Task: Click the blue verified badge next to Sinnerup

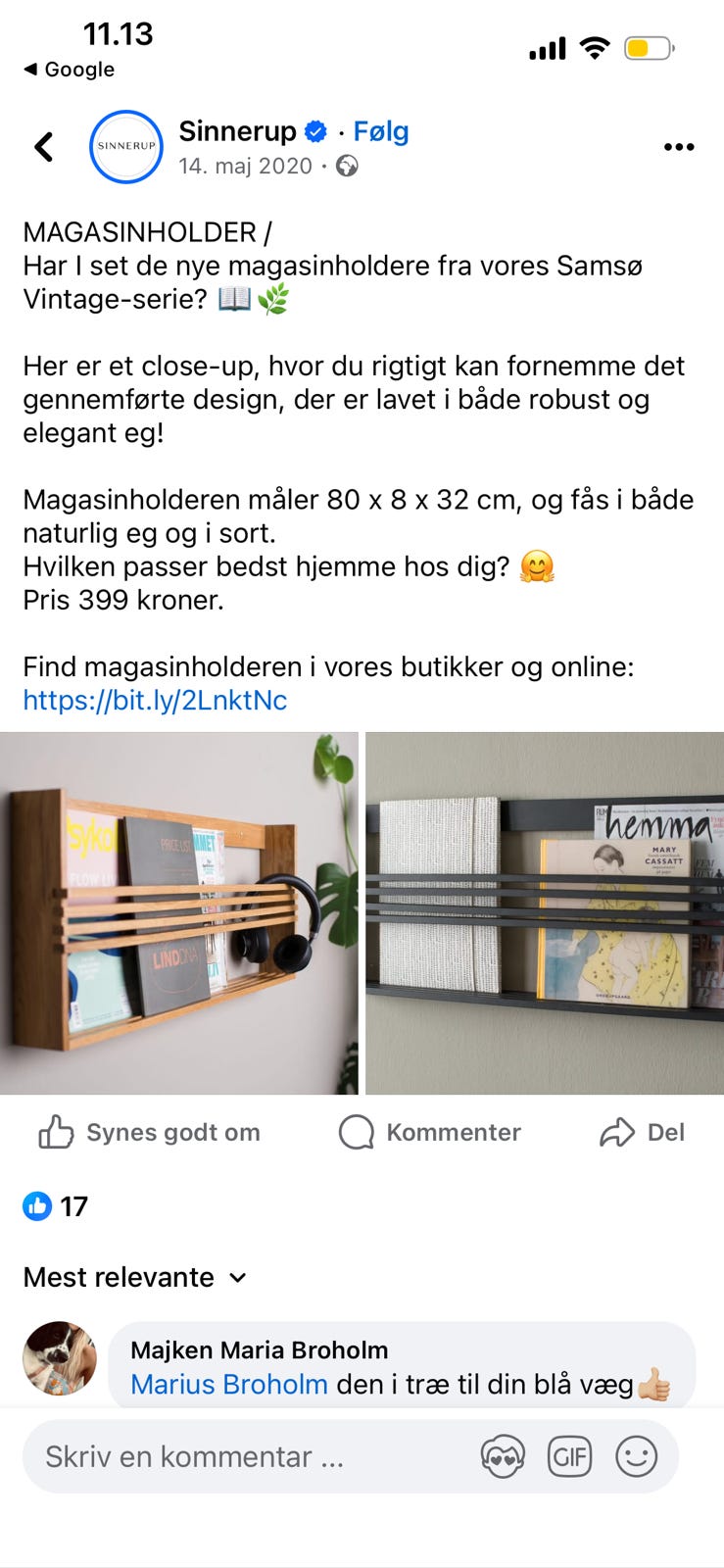Action: [x=314, y=130]
